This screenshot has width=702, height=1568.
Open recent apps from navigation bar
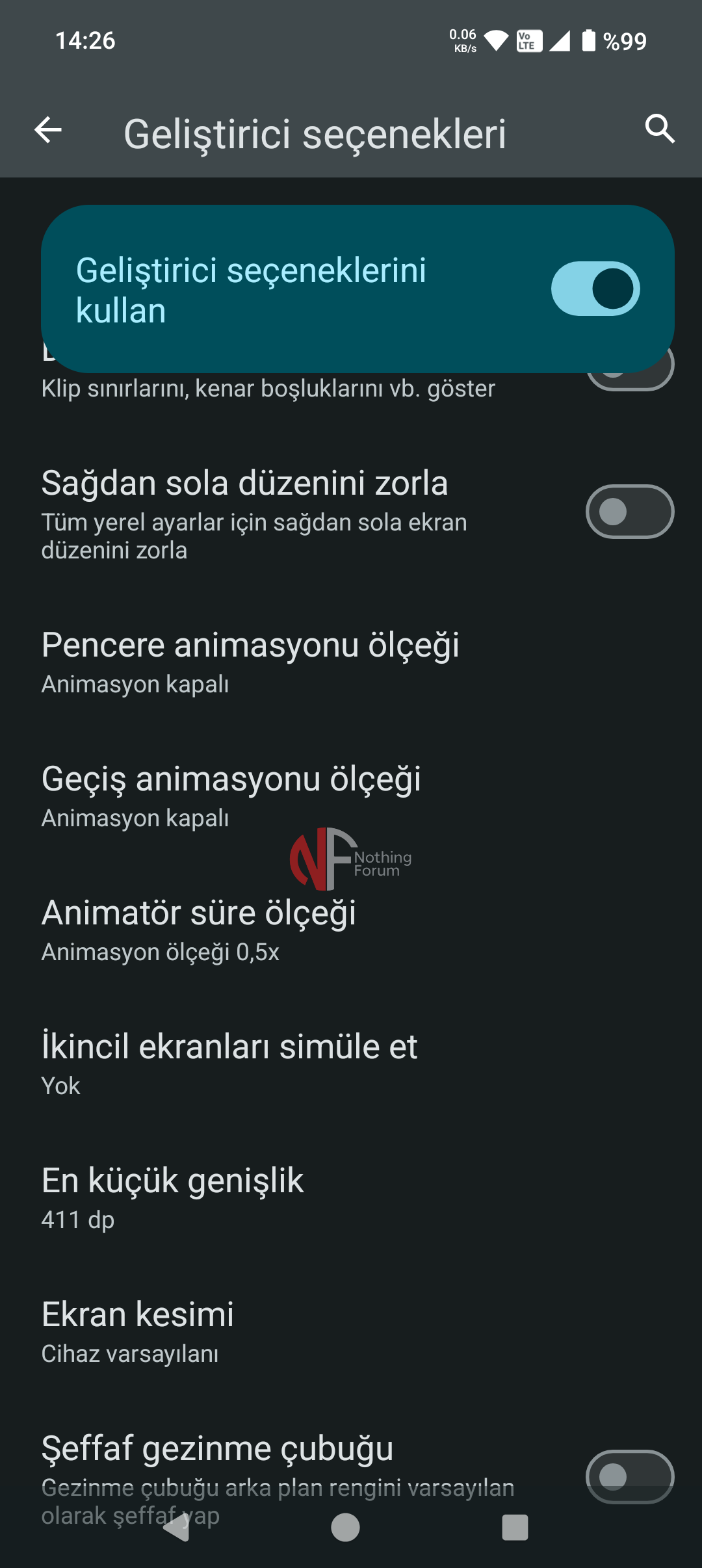click(515, 1527)
